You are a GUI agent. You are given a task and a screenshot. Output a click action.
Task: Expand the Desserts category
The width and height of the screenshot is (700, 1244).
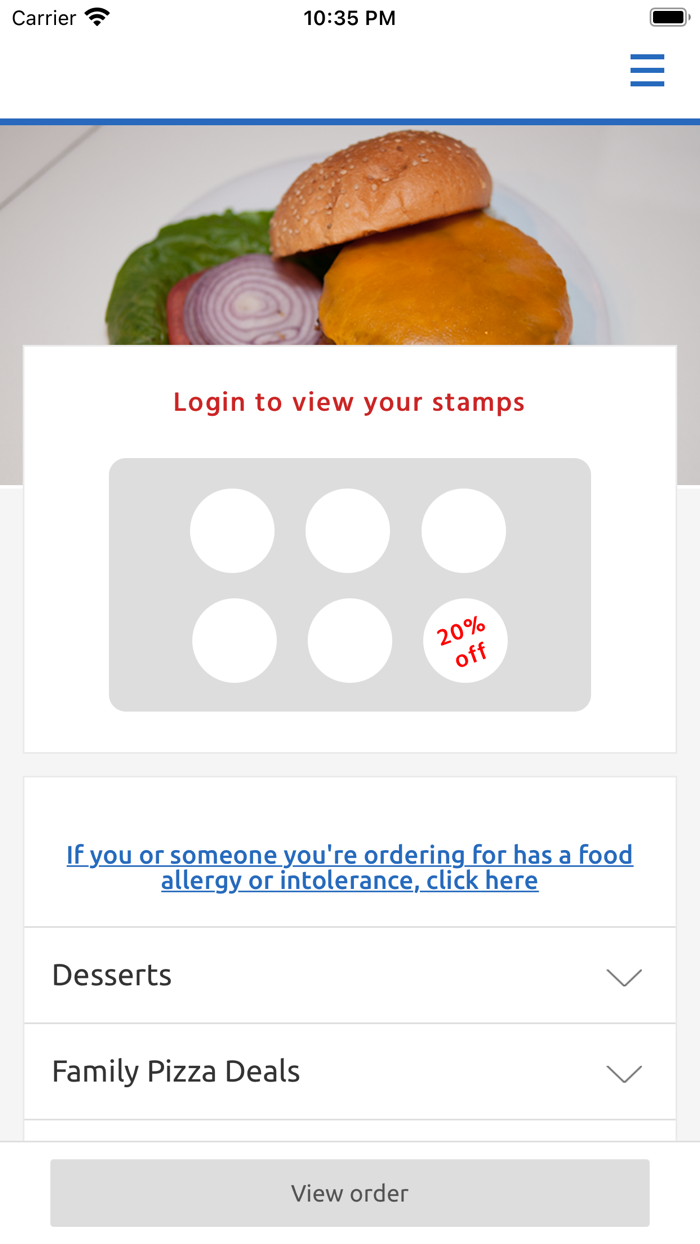tap(349, 976)
